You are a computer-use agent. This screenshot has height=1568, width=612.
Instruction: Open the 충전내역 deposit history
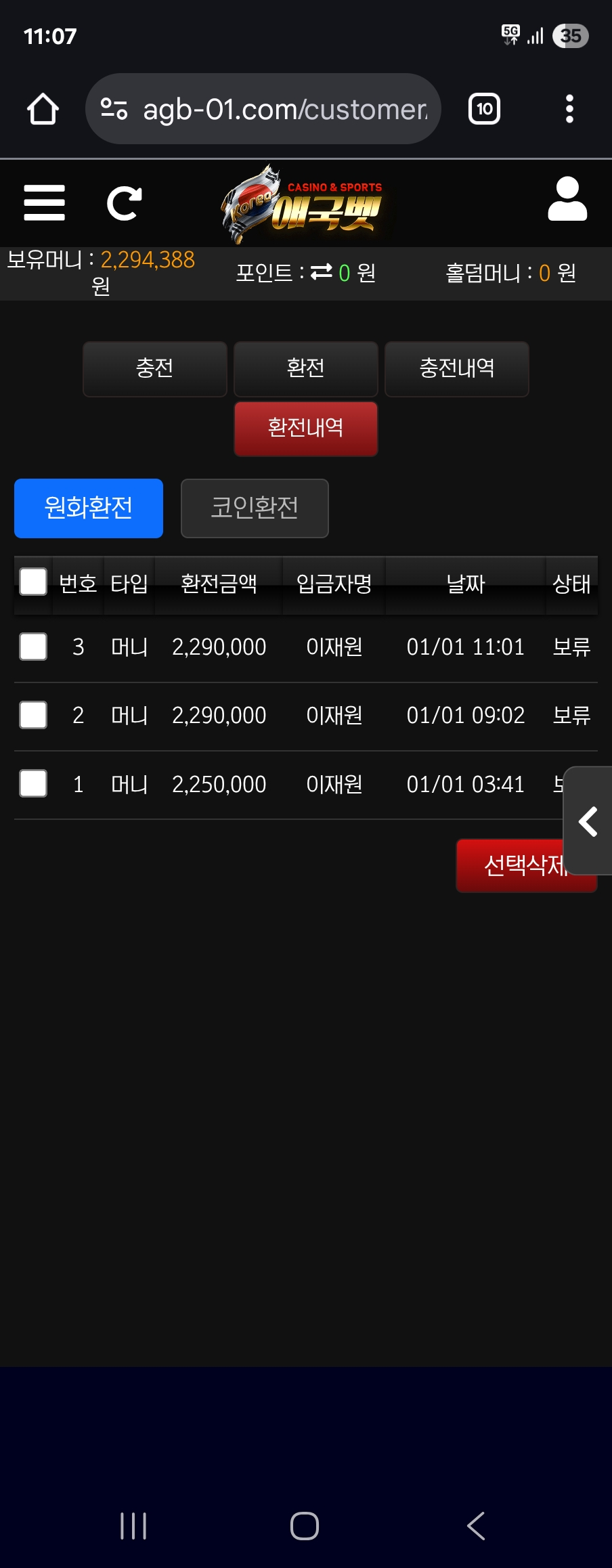[456, 369]
